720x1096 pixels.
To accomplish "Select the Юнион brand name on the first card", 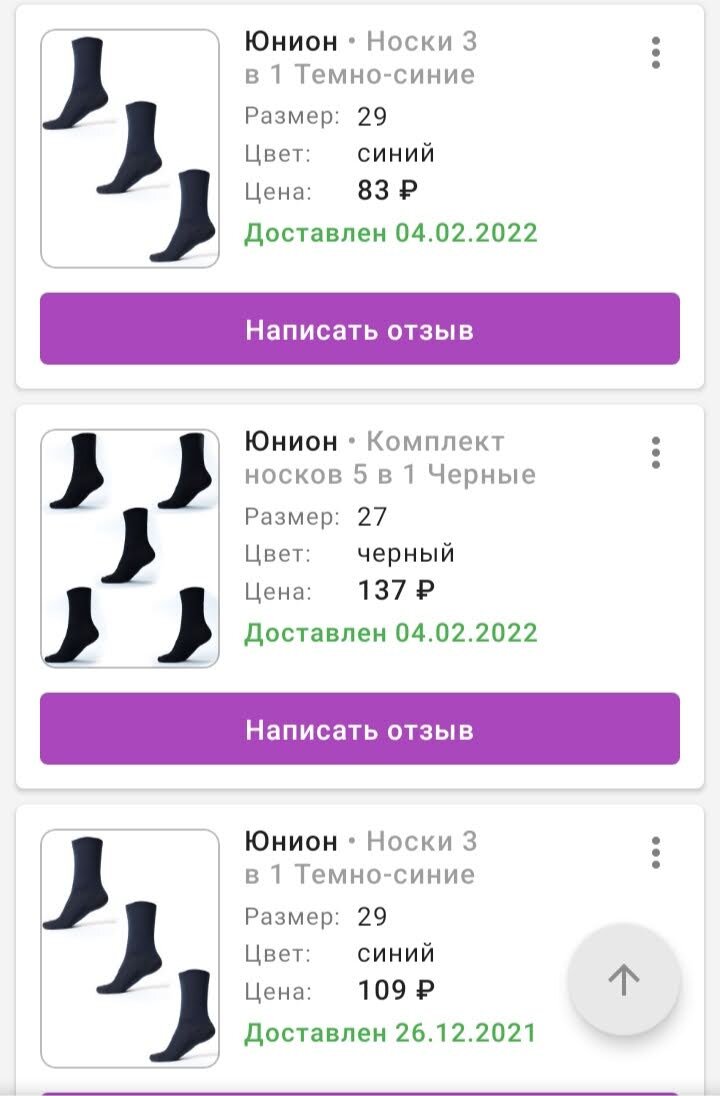I will [291, 41].
